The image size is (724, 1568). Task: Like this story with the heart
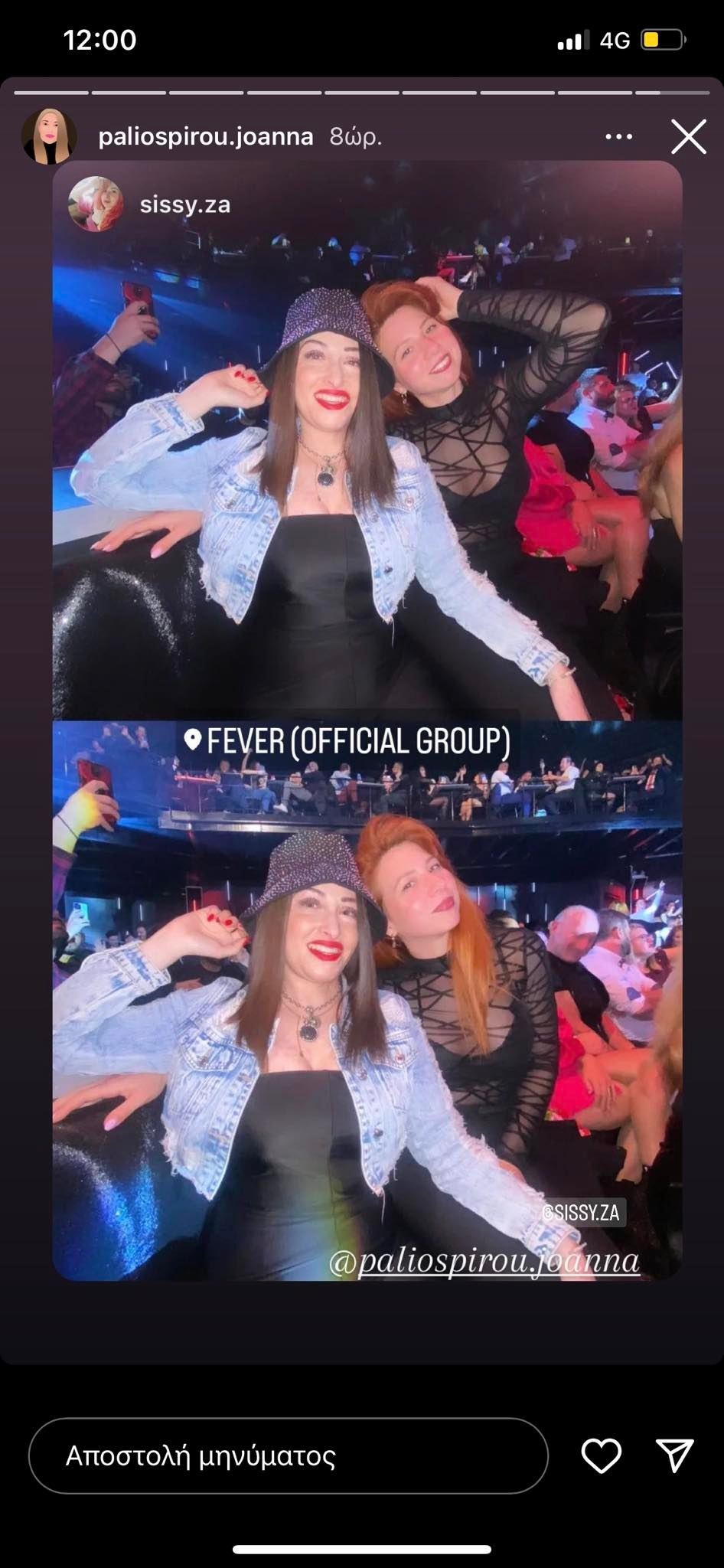(x=602, y=1455)
